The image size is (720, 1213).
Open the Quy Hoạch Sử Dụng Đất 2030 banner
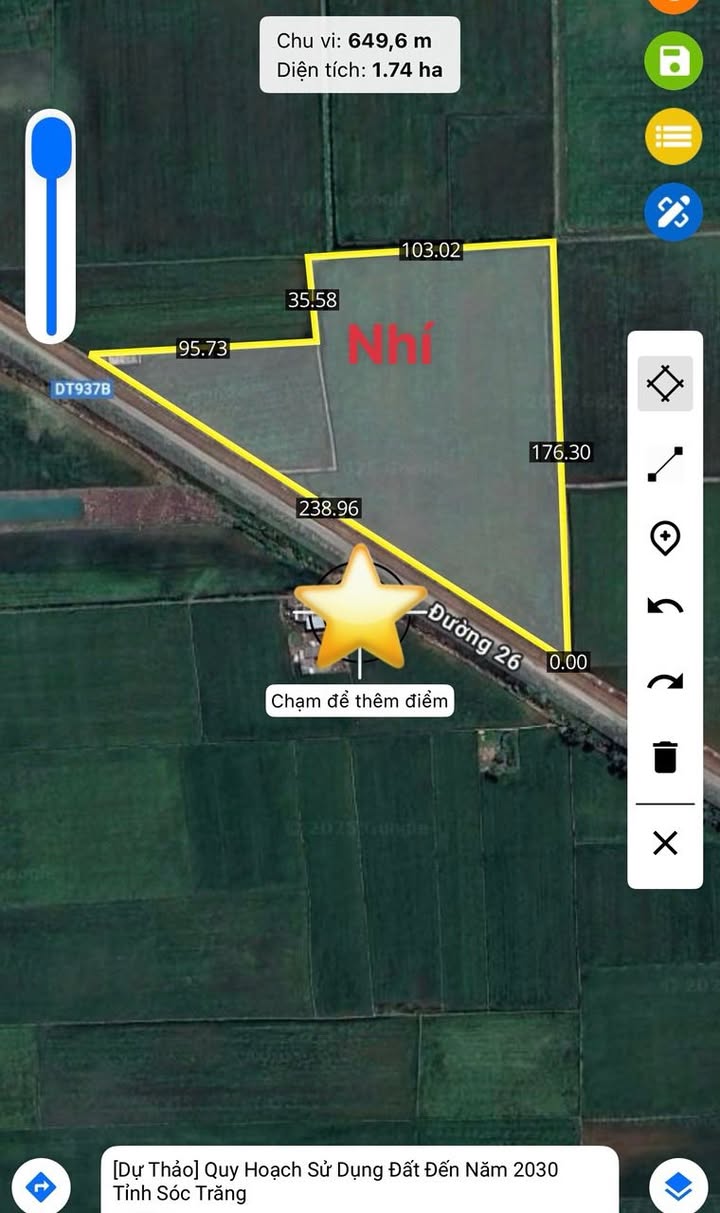[360, 1180]
